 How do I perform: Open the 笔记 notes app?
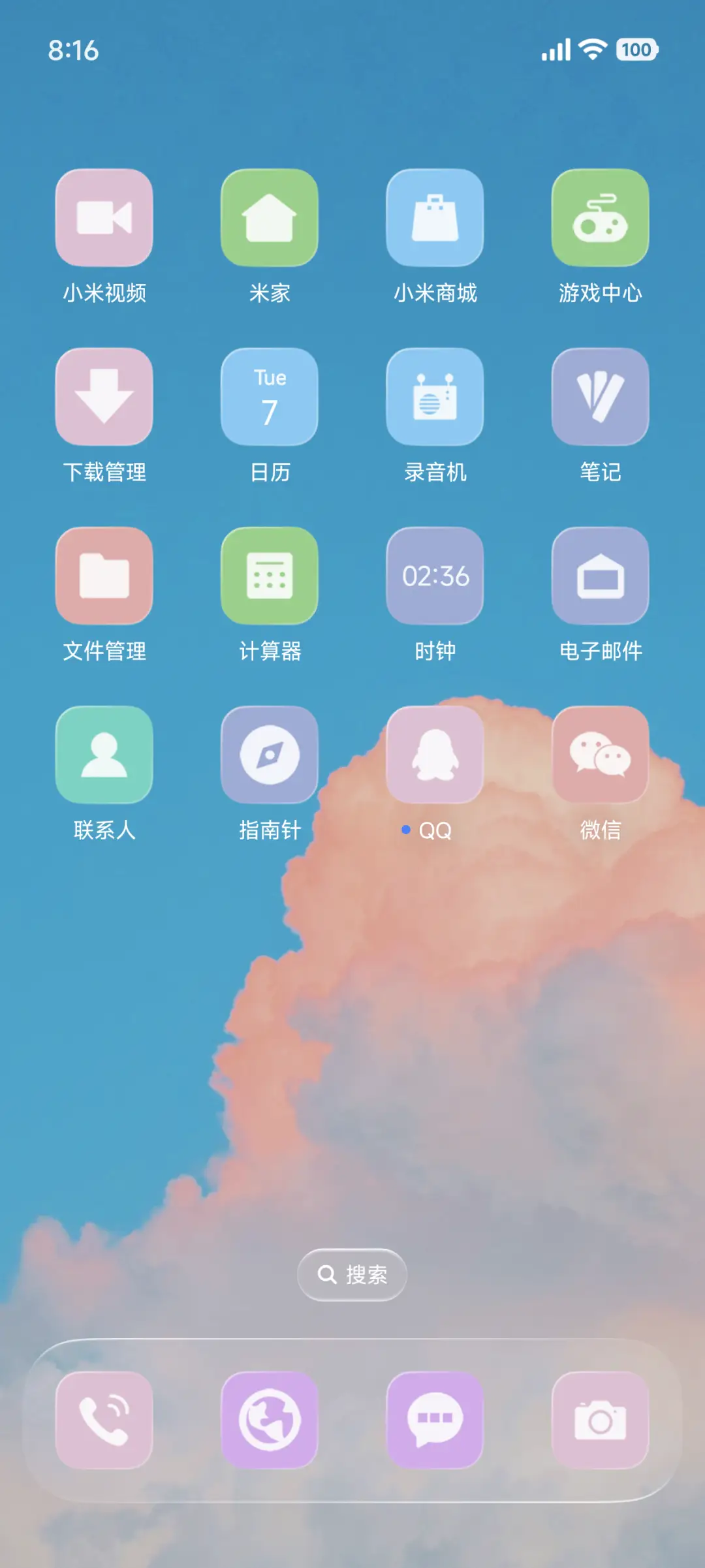coord(600,397)
